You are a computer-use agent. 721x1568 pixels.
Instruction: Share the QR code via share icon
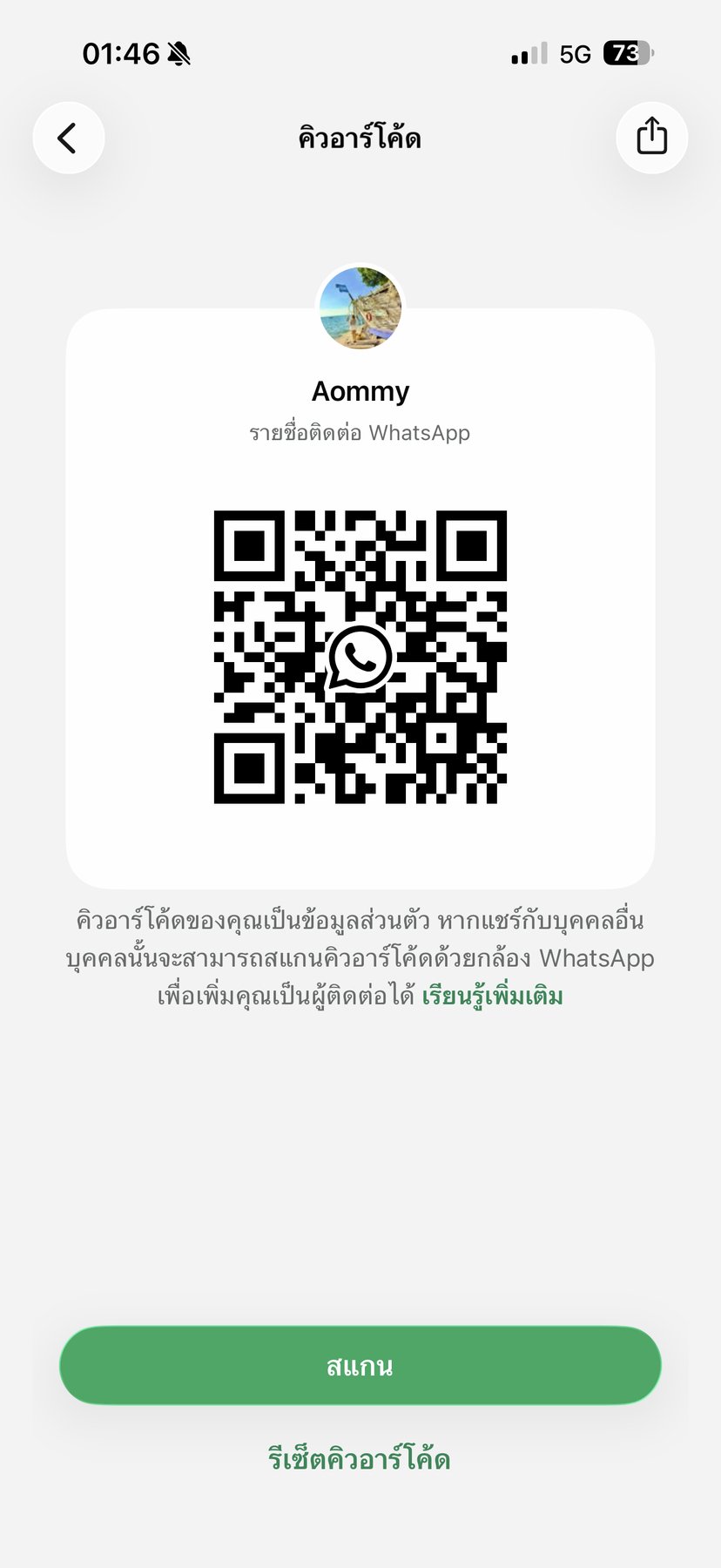(651, 138)
